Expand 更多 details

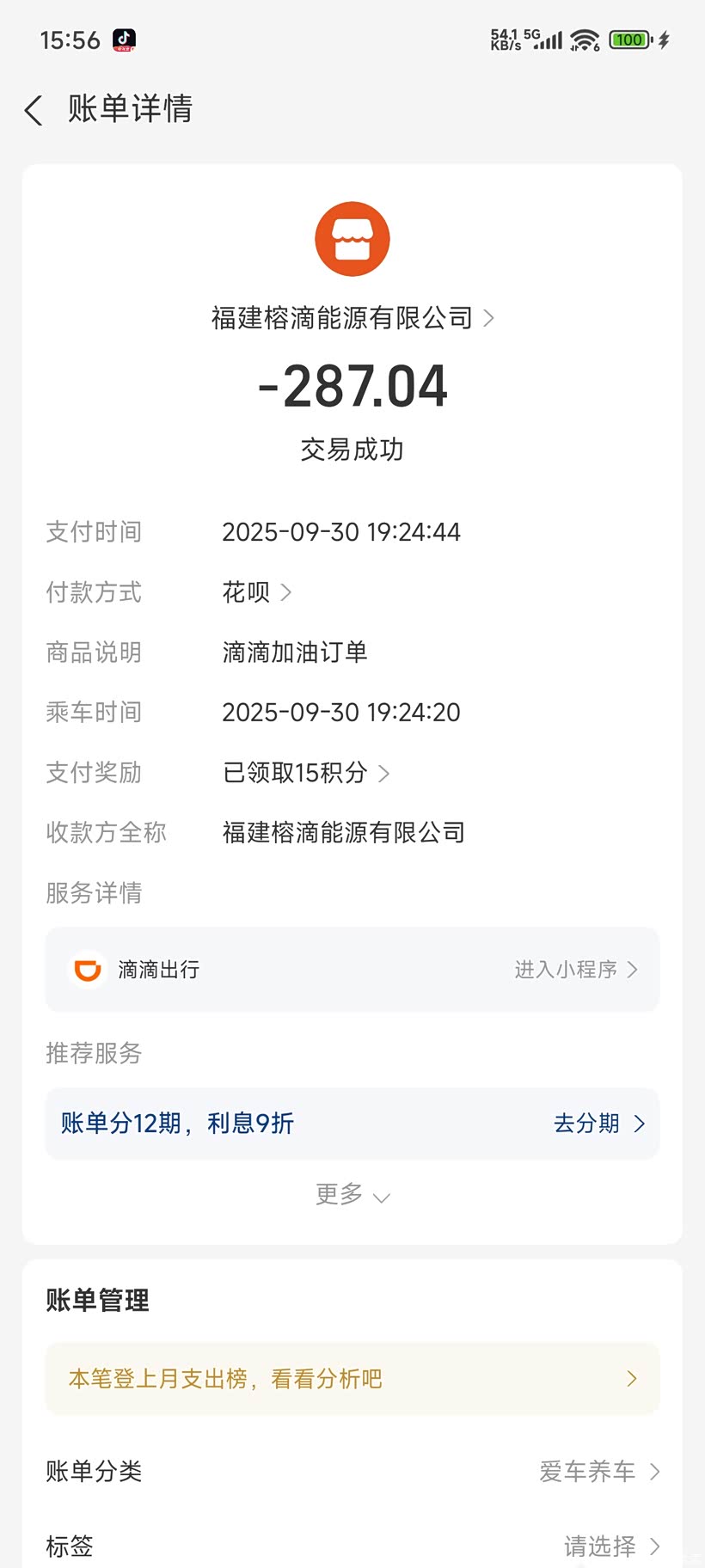pyautogui.click(x=352, y=1194)
